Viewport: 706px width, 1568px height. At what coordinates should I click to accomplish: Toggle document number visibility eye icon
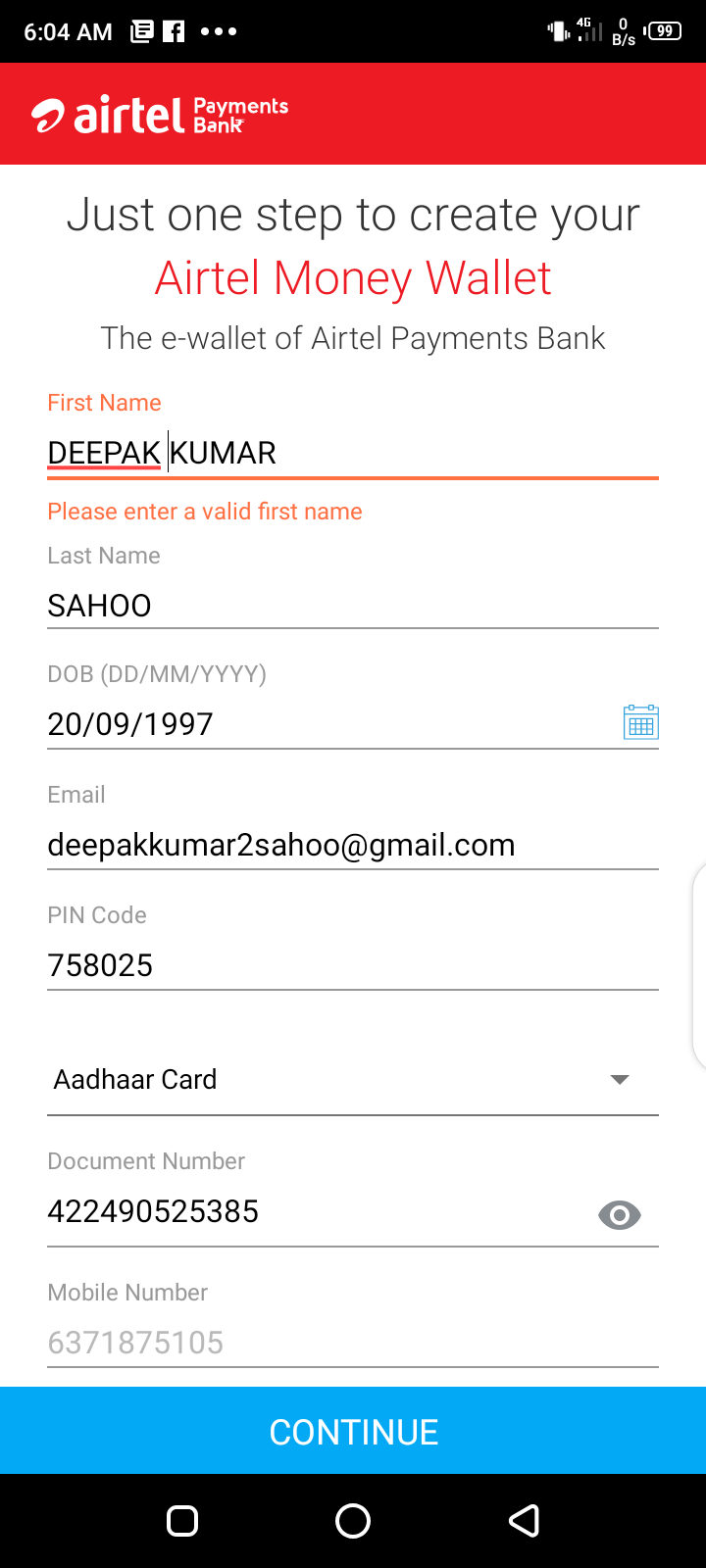point(620,1215)
